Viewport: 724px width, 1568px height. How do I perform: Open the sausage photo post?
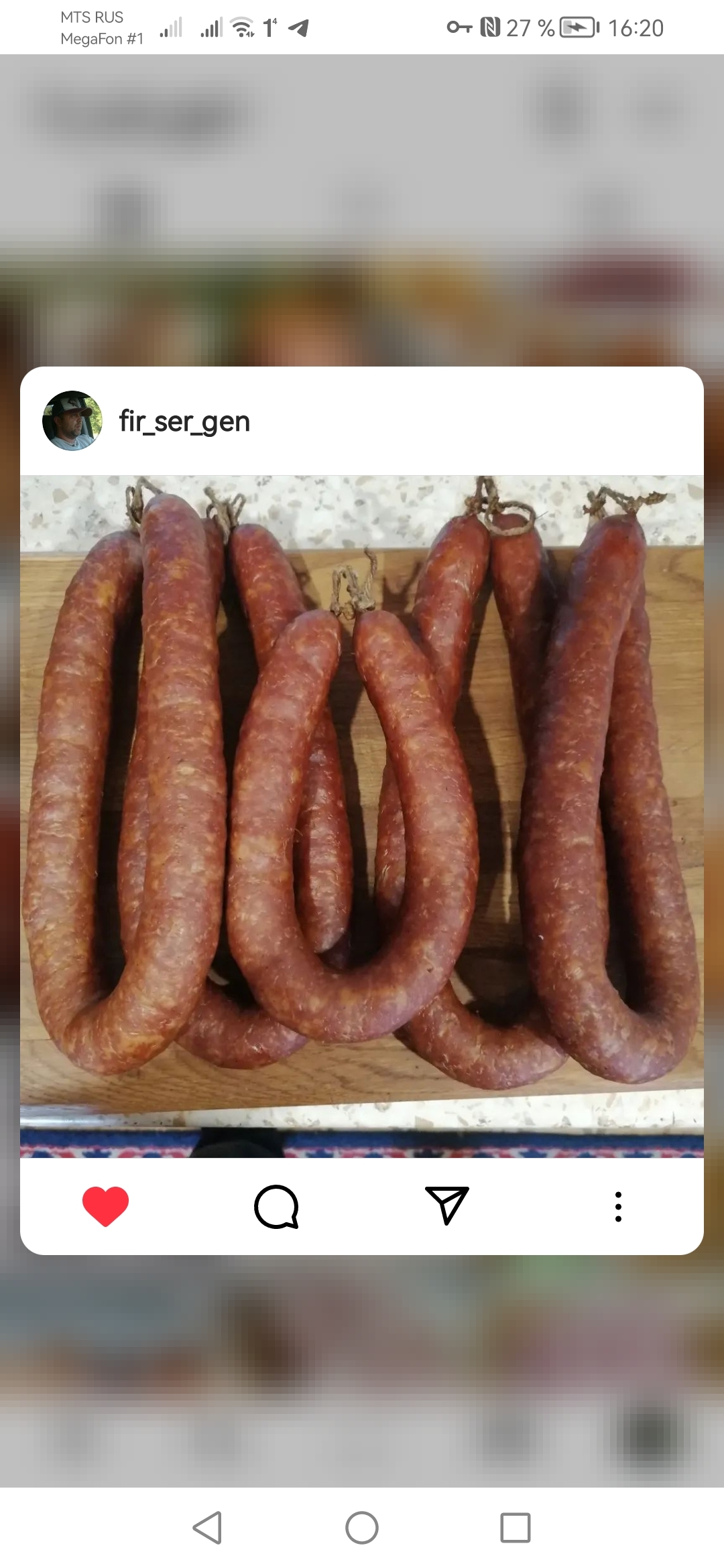[x=362, y=816]
